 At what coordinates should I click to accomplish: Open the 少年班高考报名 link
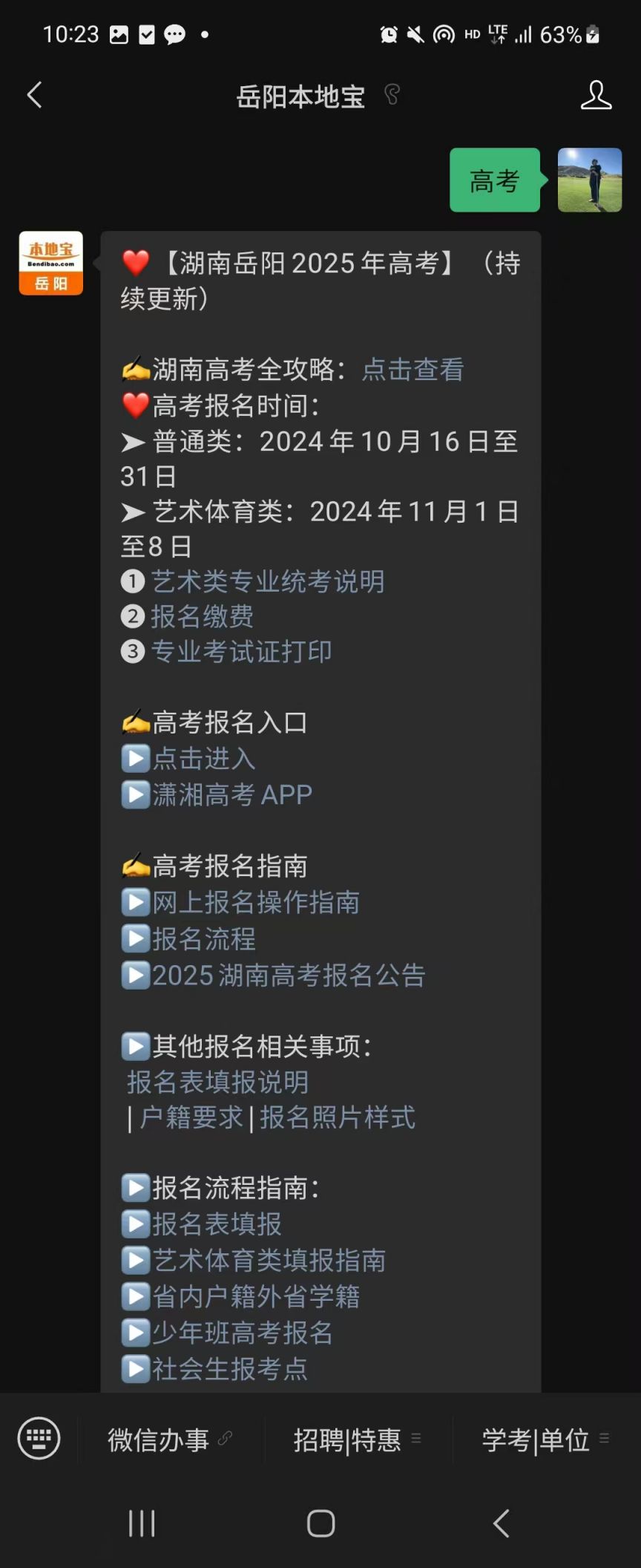coord(242,1333)
